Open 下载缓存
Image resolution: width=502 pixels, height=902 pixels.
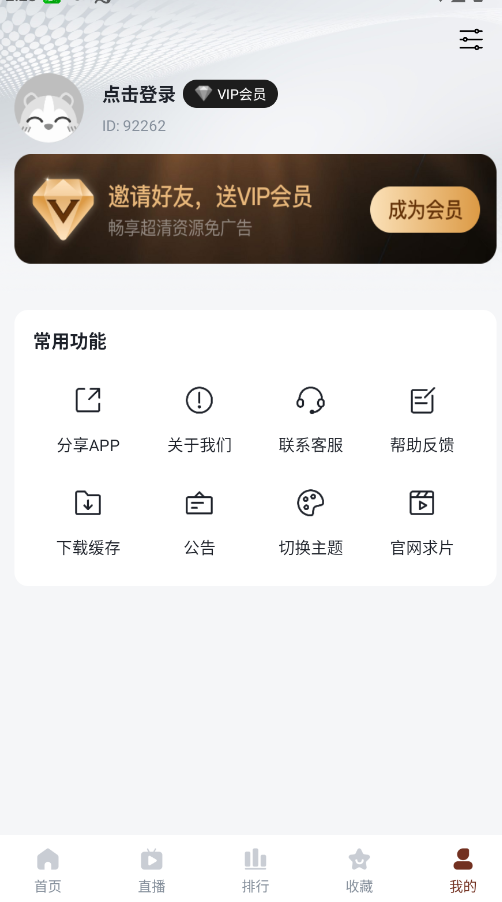click(88, 523)
